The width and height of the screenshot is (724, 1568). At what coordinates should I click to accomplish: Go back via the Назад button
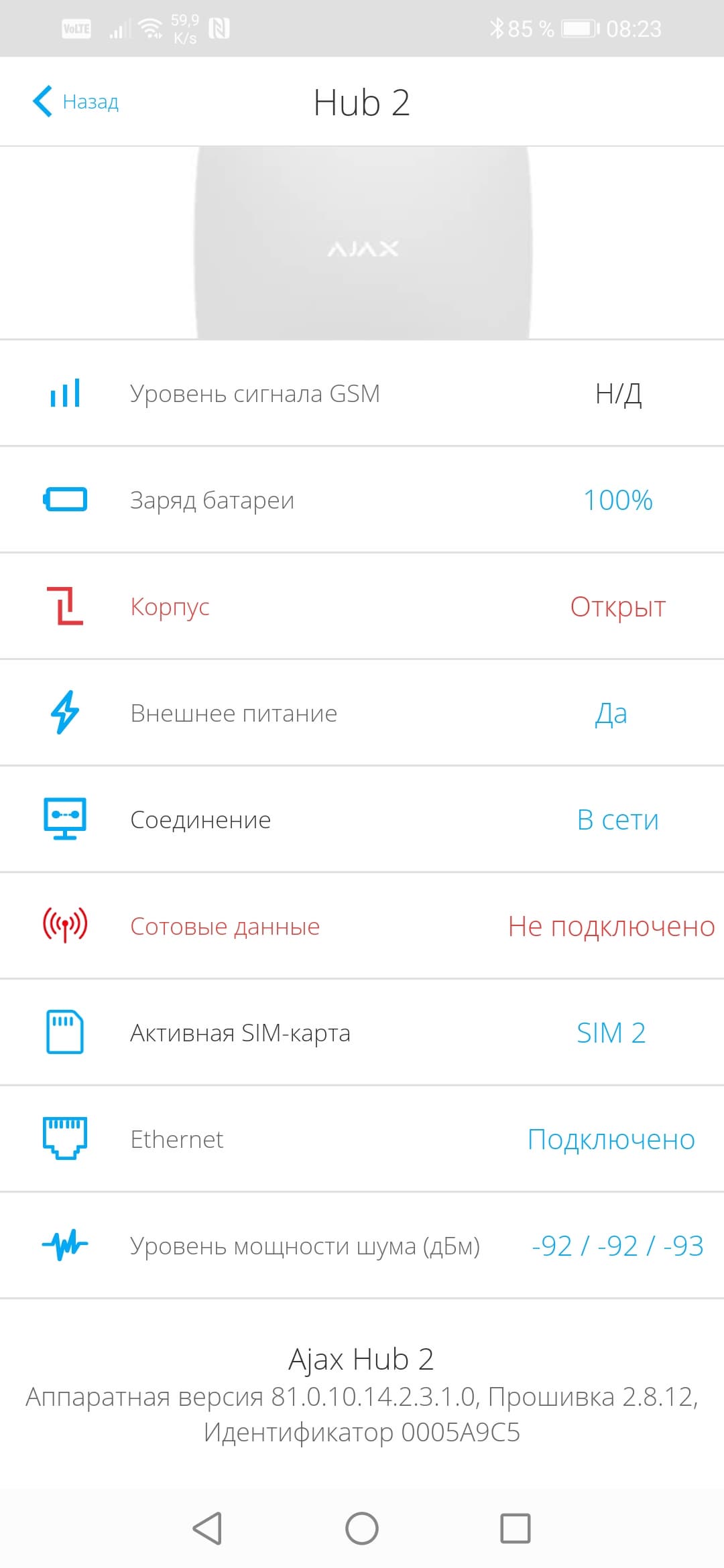(76, 102)
